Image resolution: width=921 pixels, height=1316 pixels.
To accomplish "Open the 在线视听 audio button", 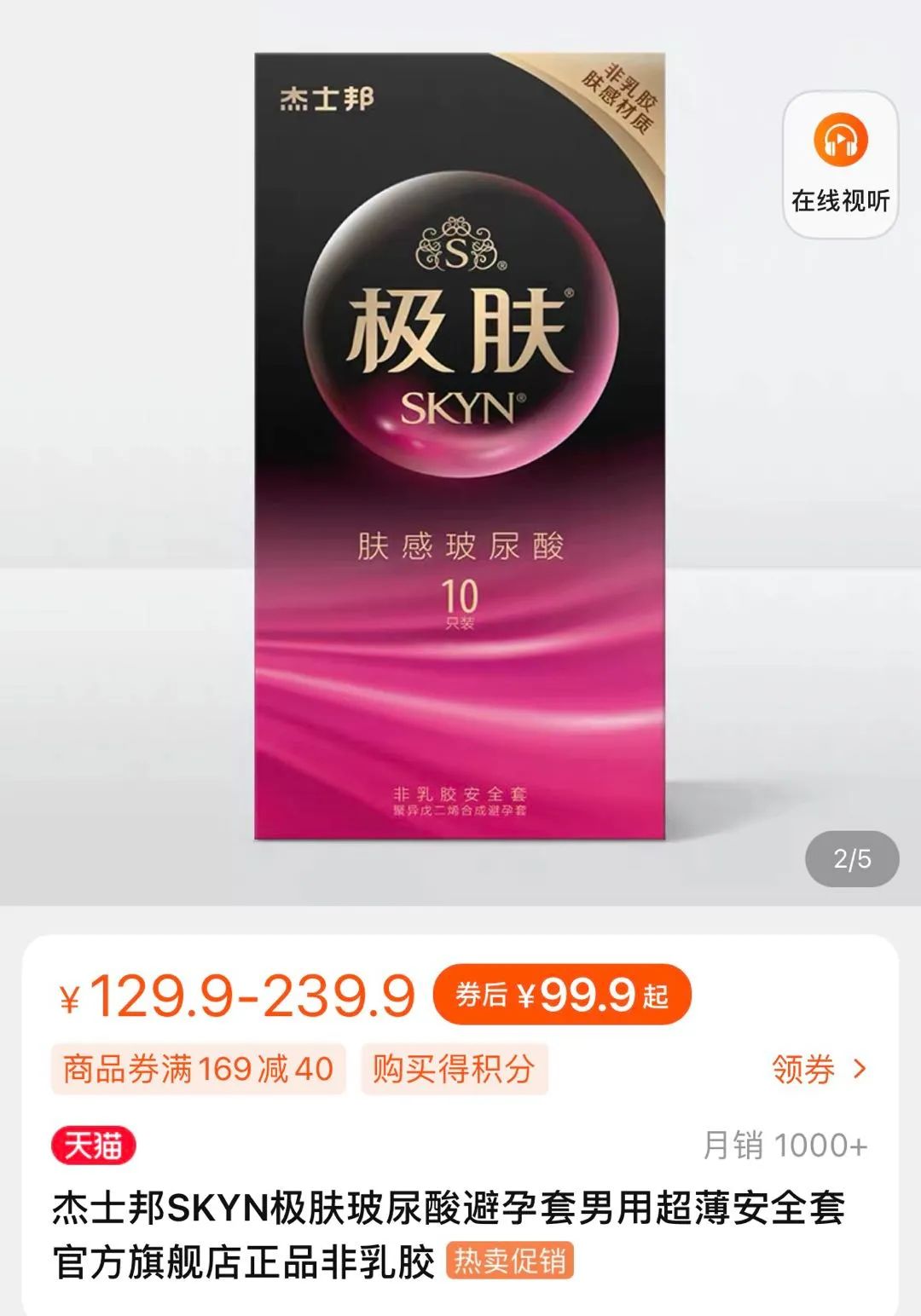I will (x=840, y=164).
